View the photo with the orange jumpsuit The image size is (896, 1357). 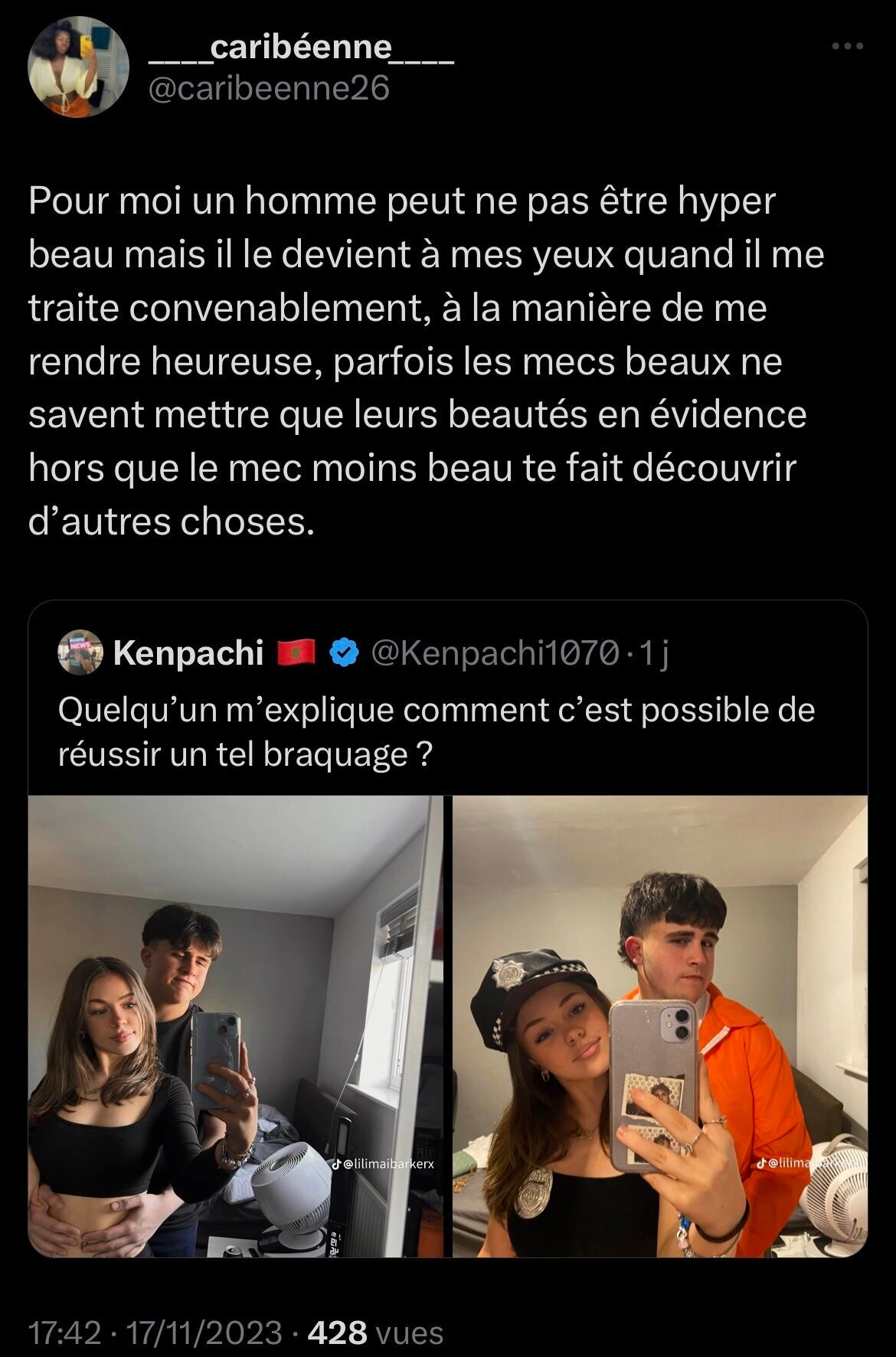[660, 1026]
